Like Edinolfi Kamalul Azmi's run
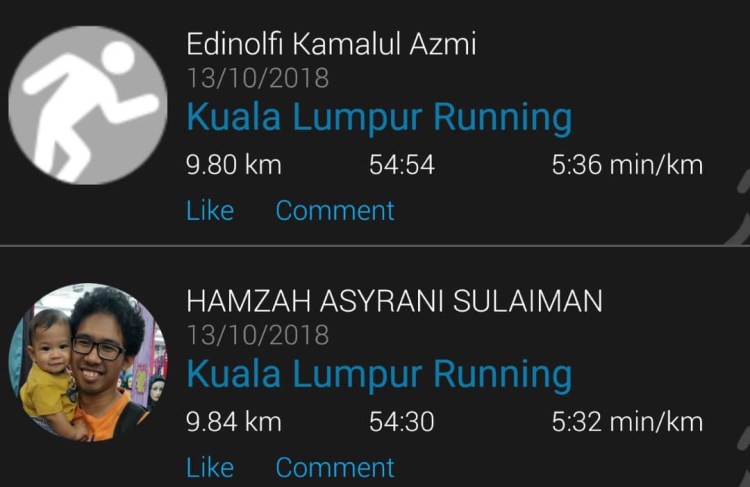The width and height of the screenshot is (750, 487). click(x=210, y=211)
